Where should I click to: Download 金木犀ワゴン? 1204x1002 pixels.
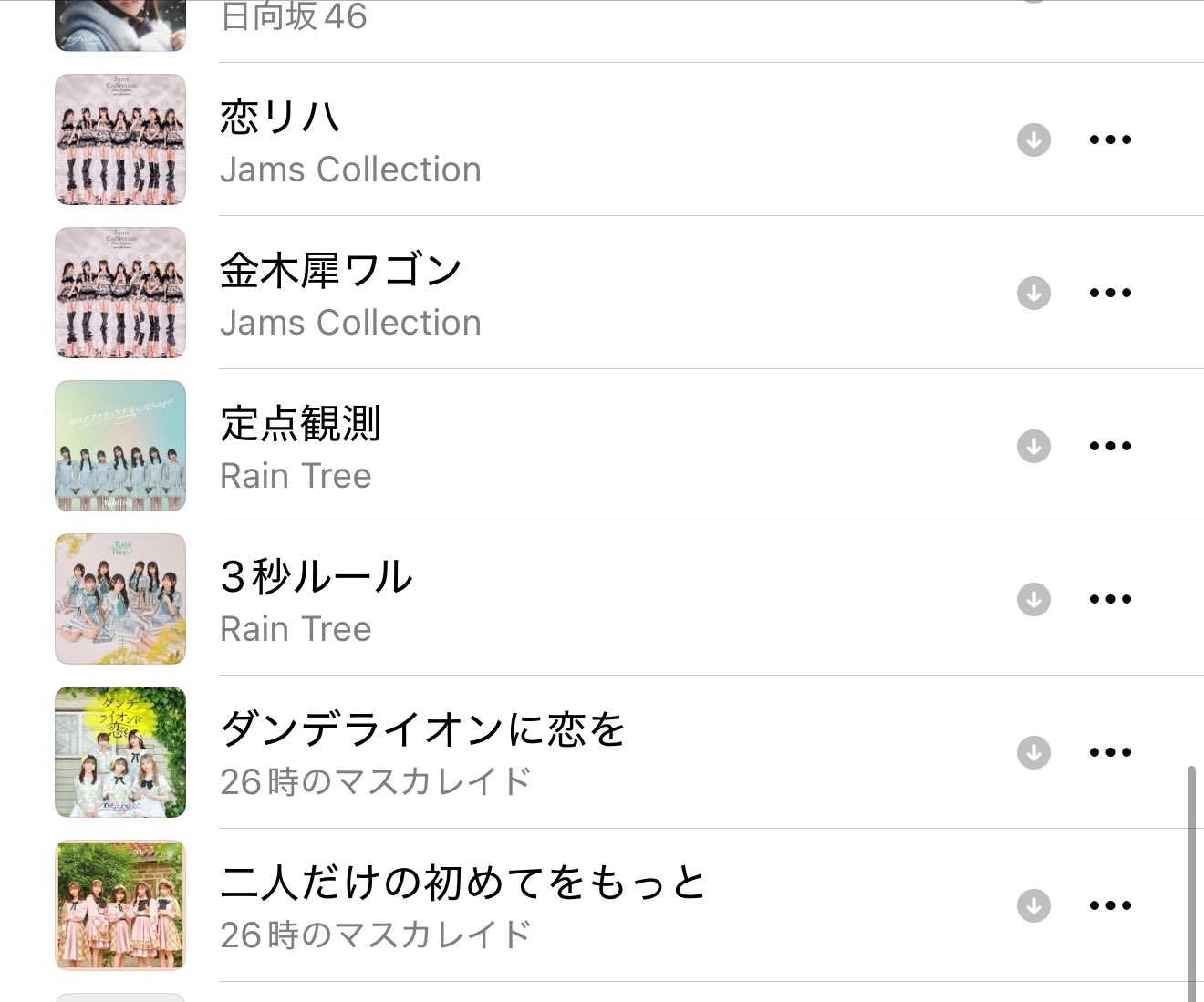tap(1033, 294)
